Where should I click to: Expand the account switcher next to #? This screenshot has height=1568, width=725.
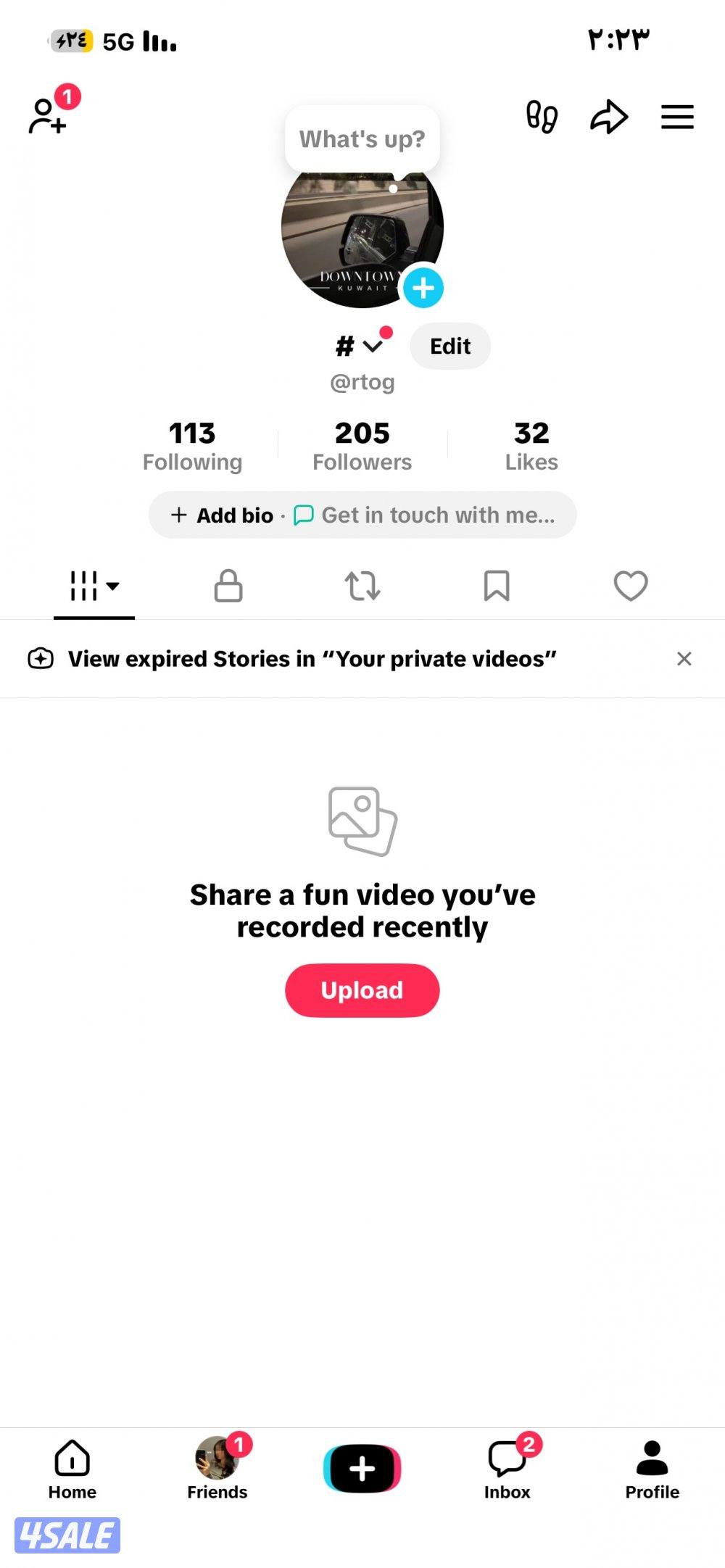coord(373,346)
